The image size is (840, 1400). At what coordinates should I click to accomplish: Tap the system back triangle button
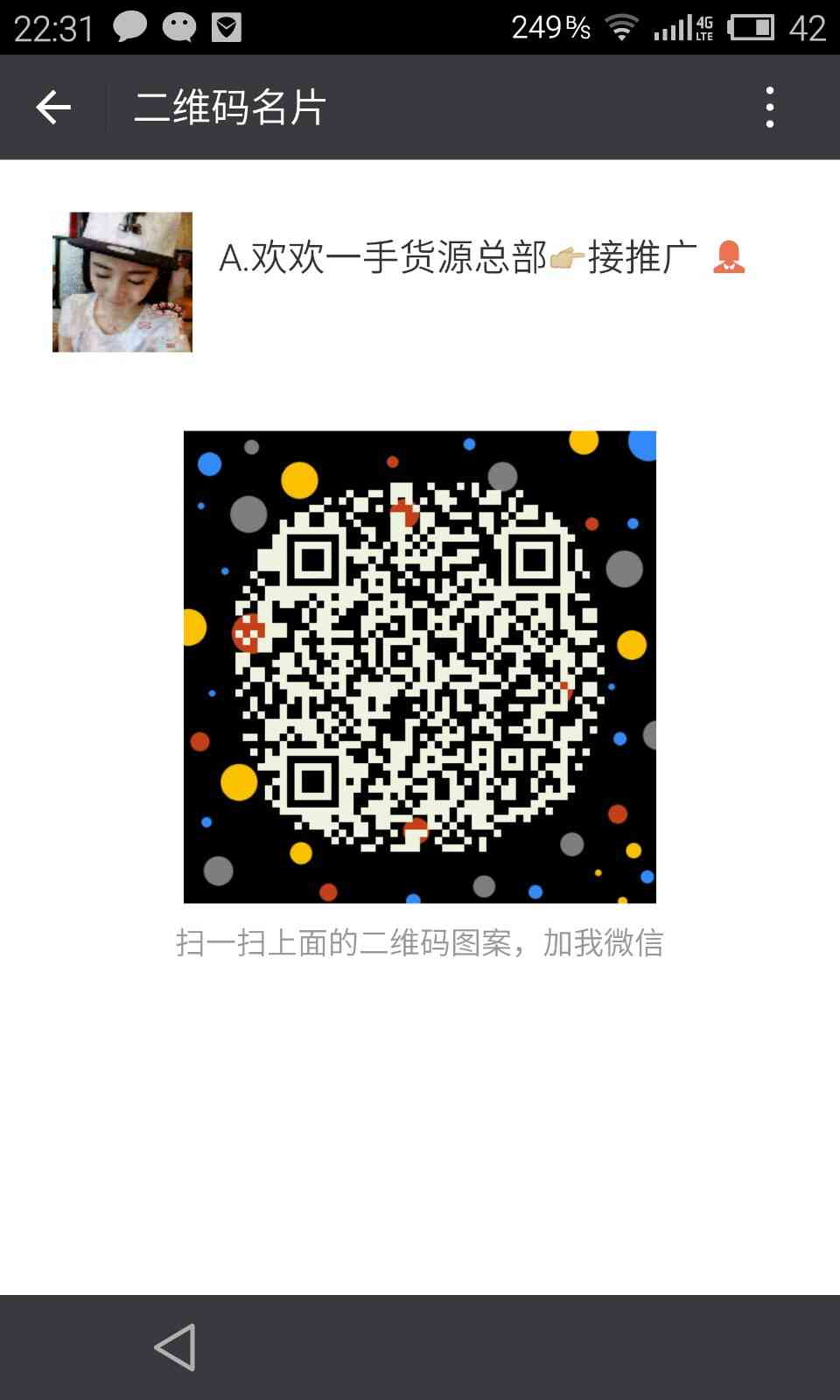pos(175,1347)
